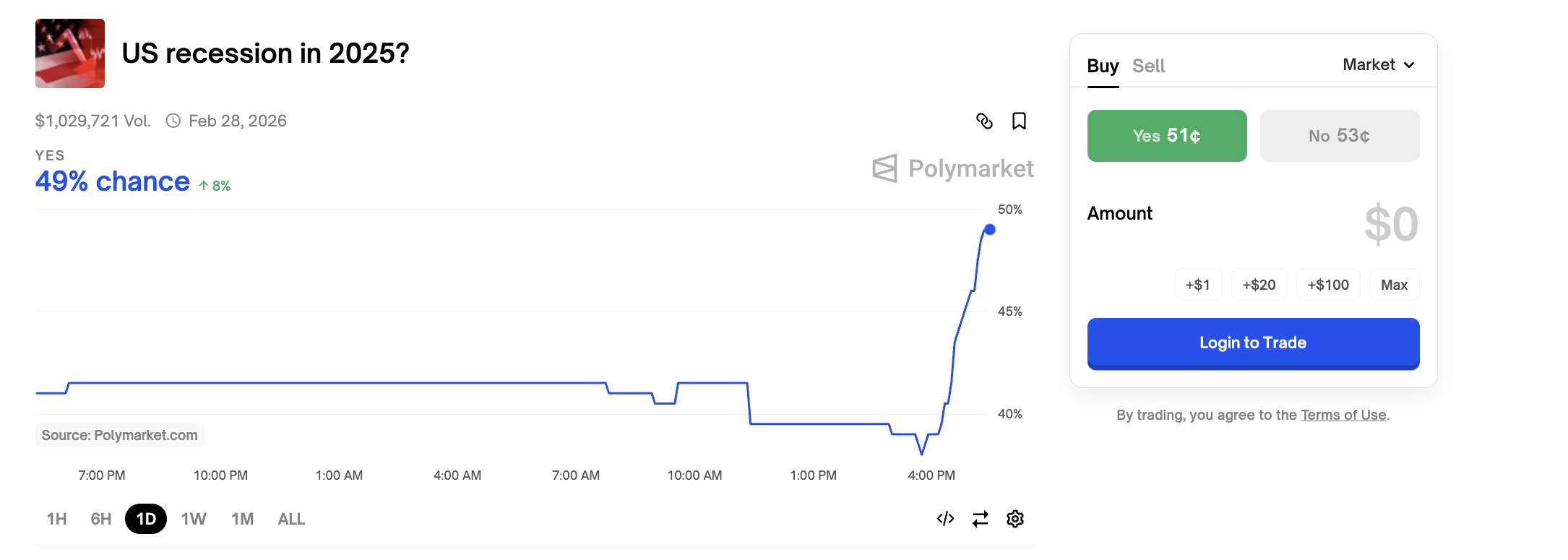View the ALL time chart
The image size is (1568, 560).
(x=291, y=519)
